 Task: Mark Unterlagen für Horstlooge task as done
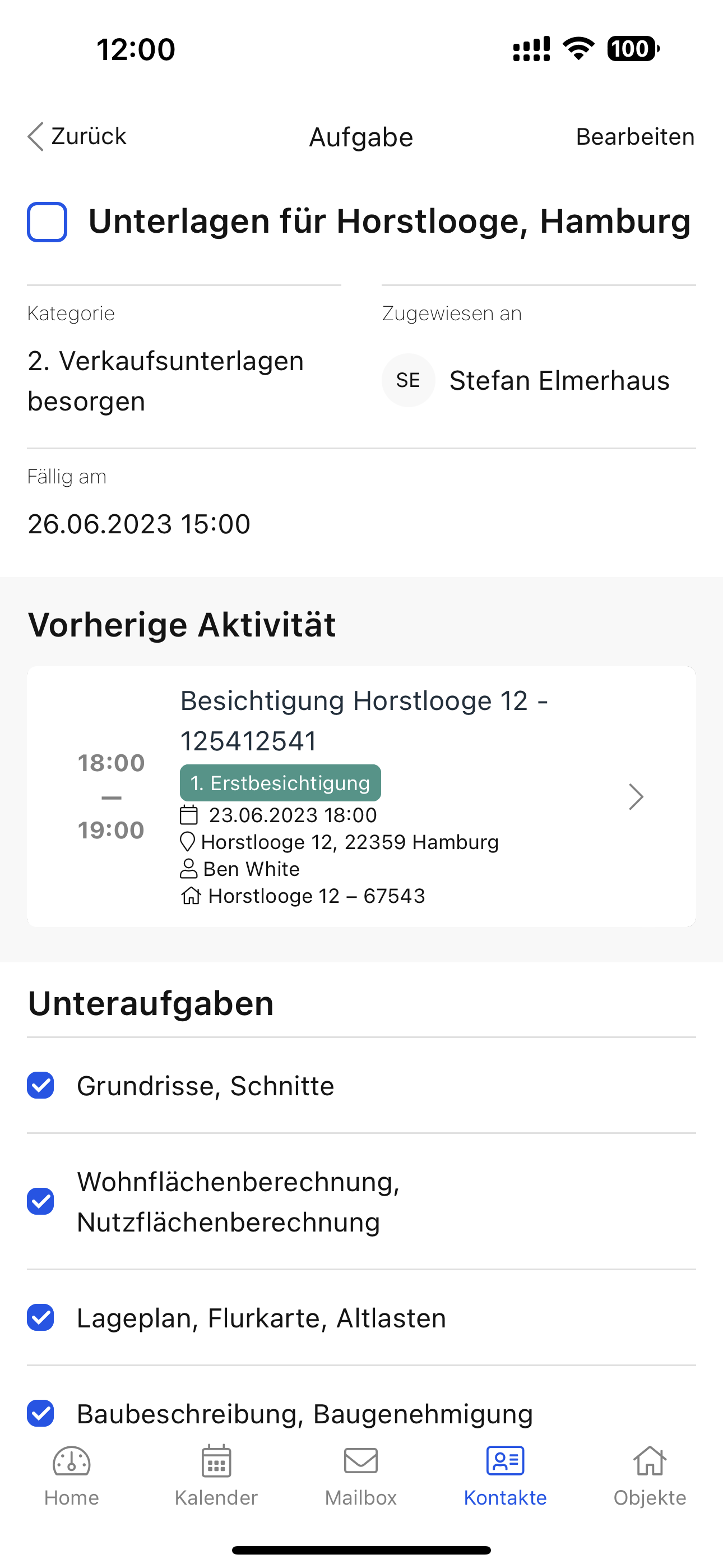pos(47,222)
